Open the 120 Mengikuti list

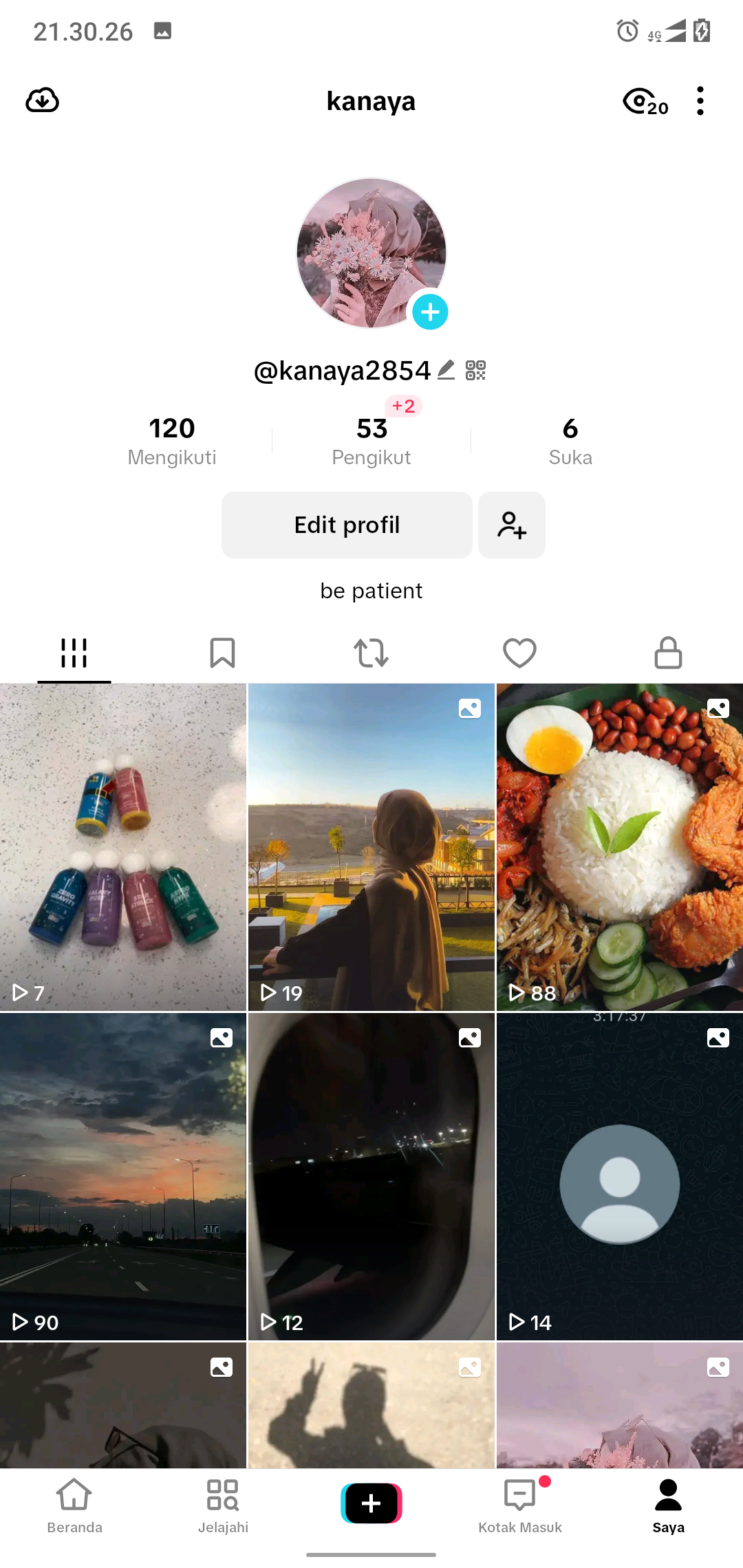[x=172, y=441]
